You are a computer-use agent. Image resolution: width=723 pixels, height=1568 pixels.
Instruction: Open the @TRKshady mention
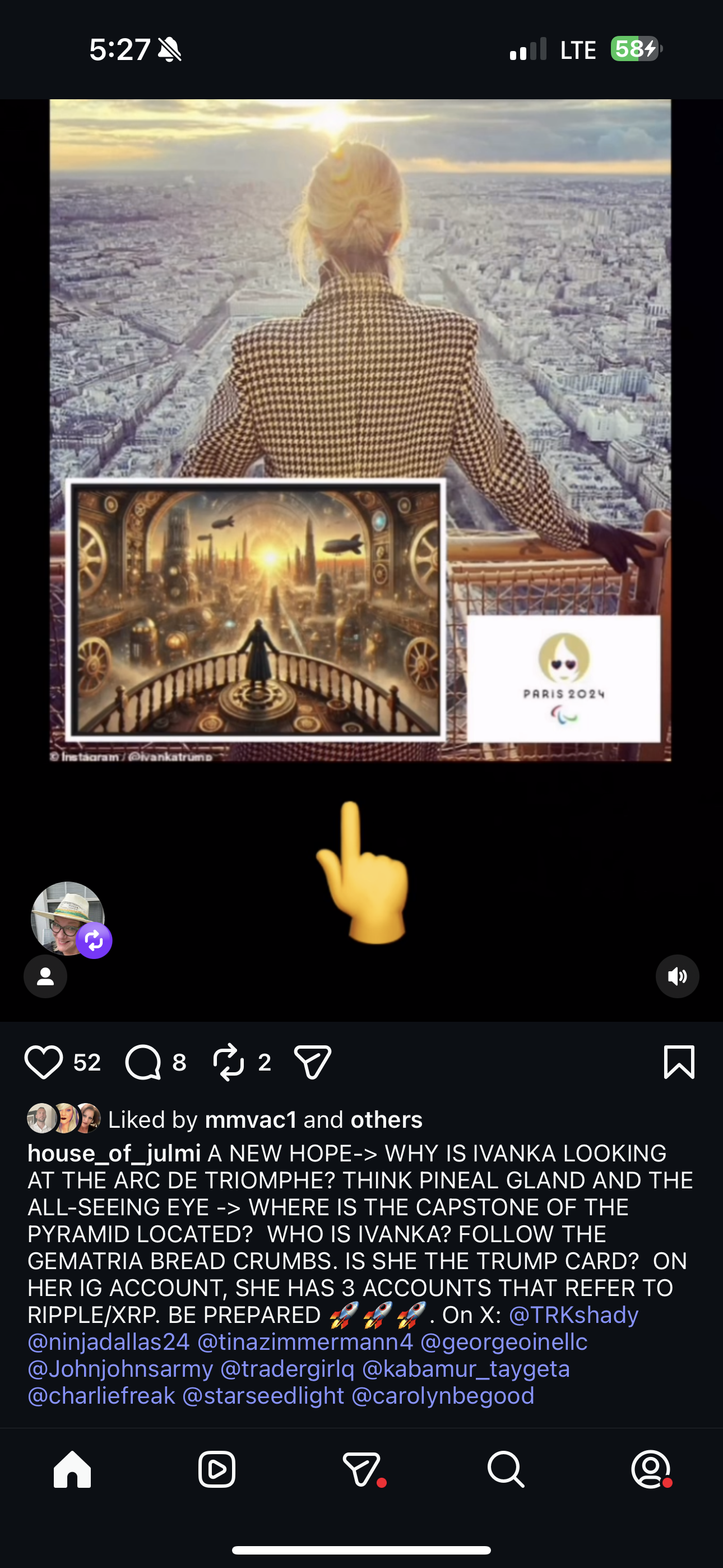pyautogui.click(x=573, y=1315)
